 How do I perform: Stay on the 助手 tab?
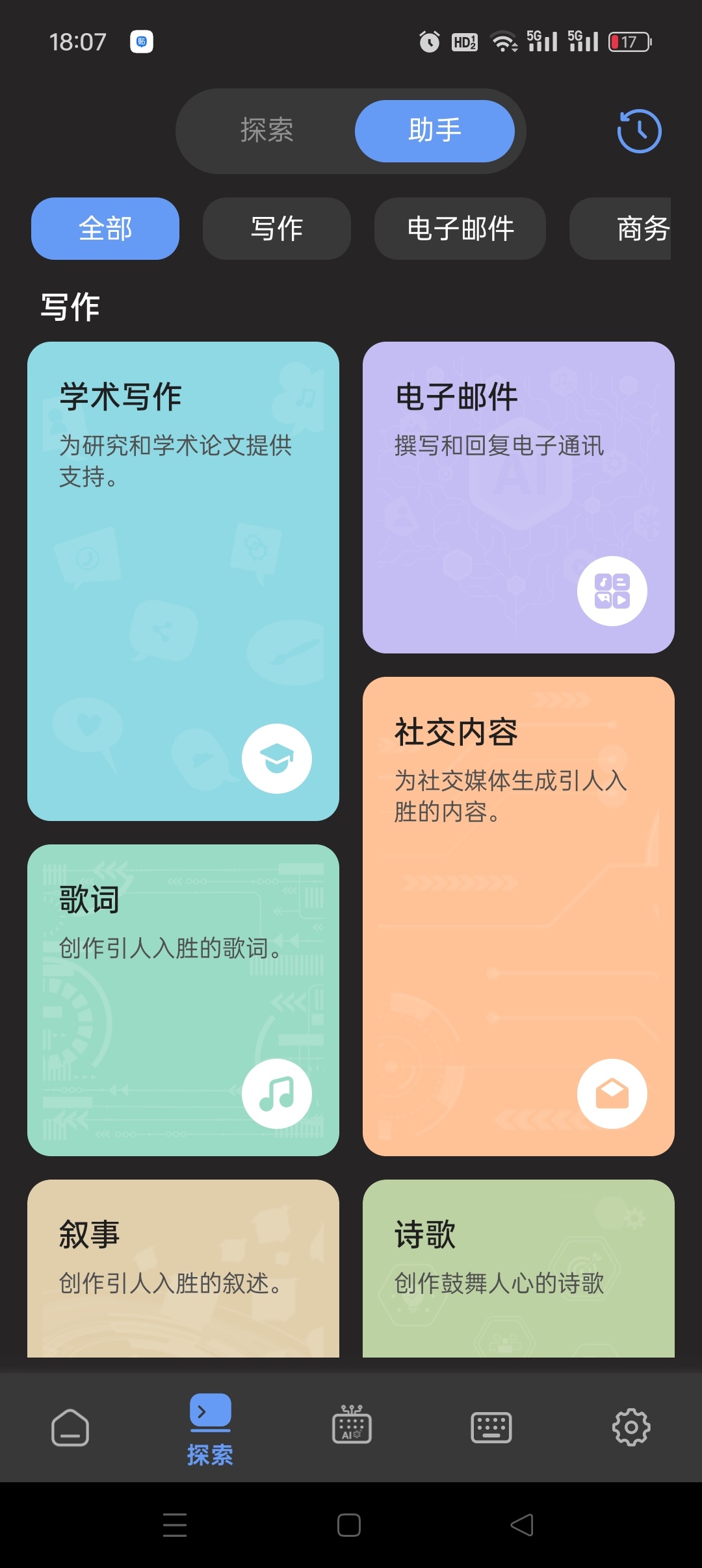[434, 131]
